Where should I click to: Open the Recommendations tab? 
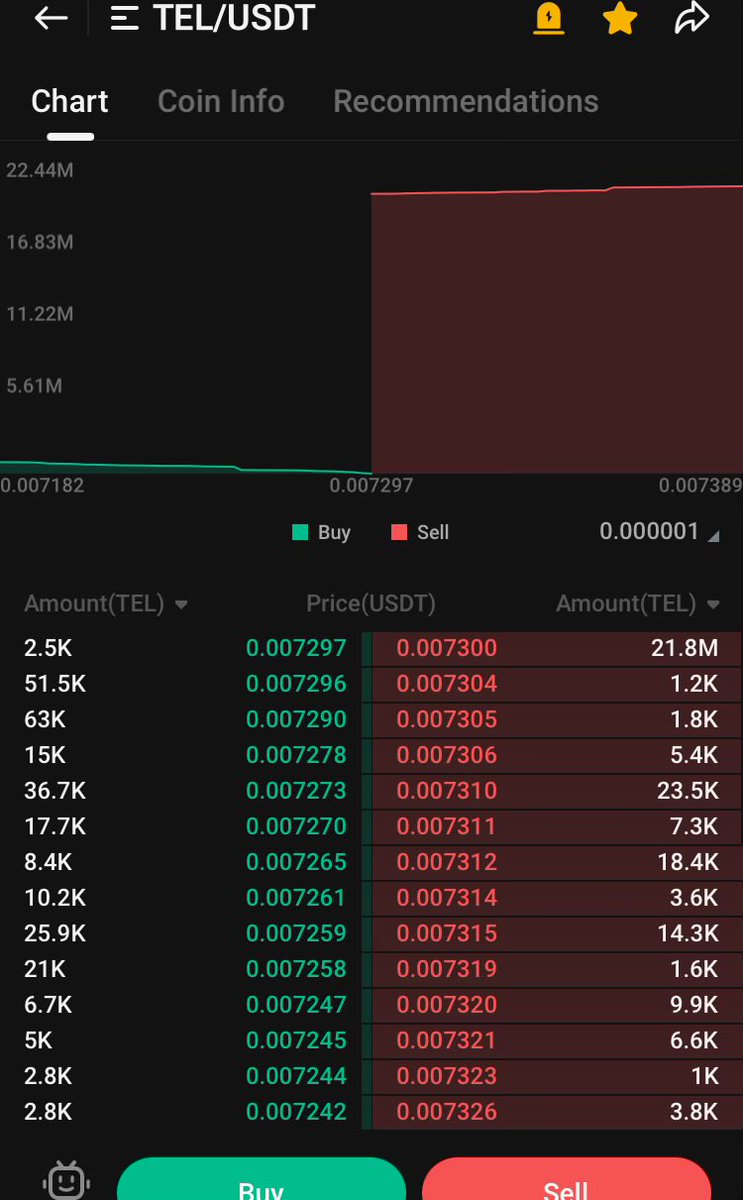point(465,101)
